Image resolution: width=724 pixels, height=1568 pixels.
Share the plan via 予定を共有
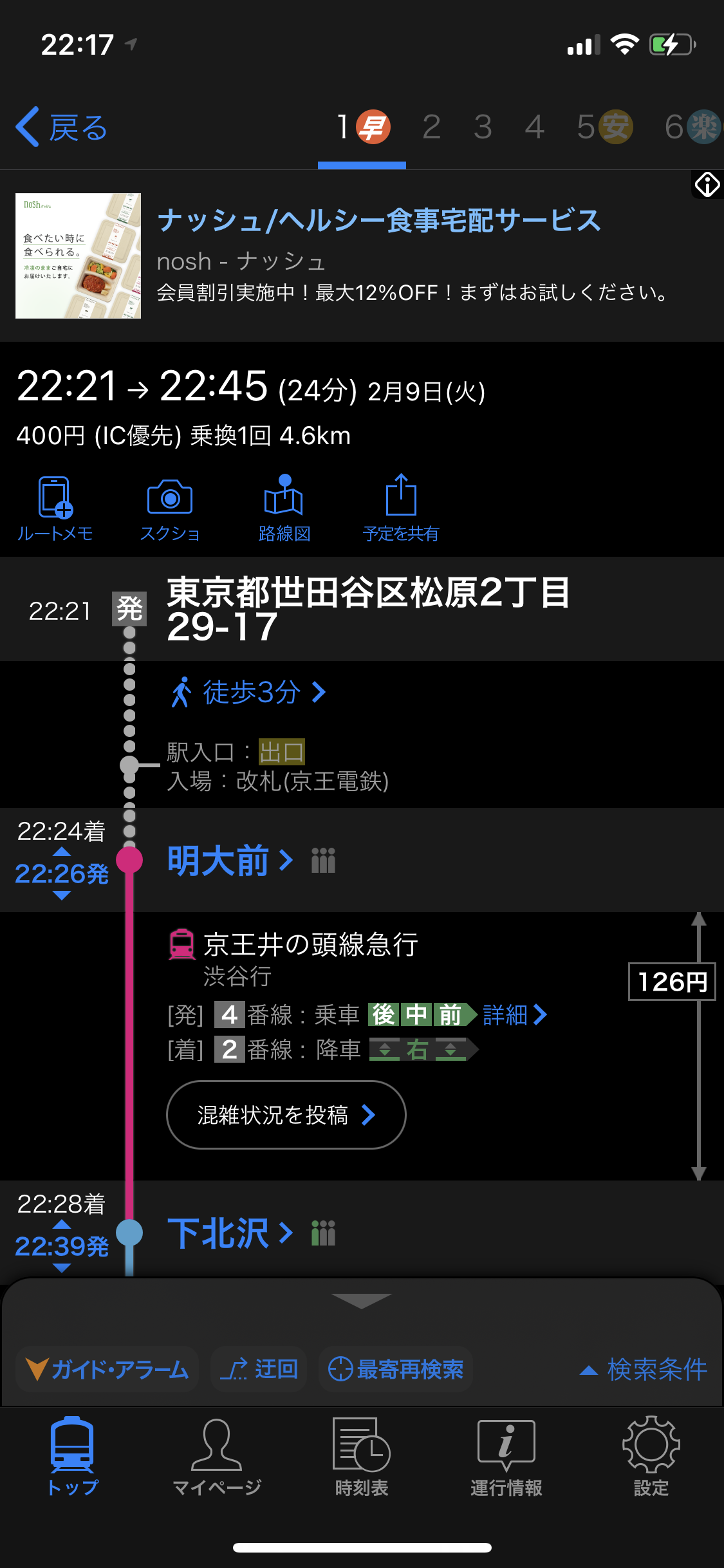[400, 509]
